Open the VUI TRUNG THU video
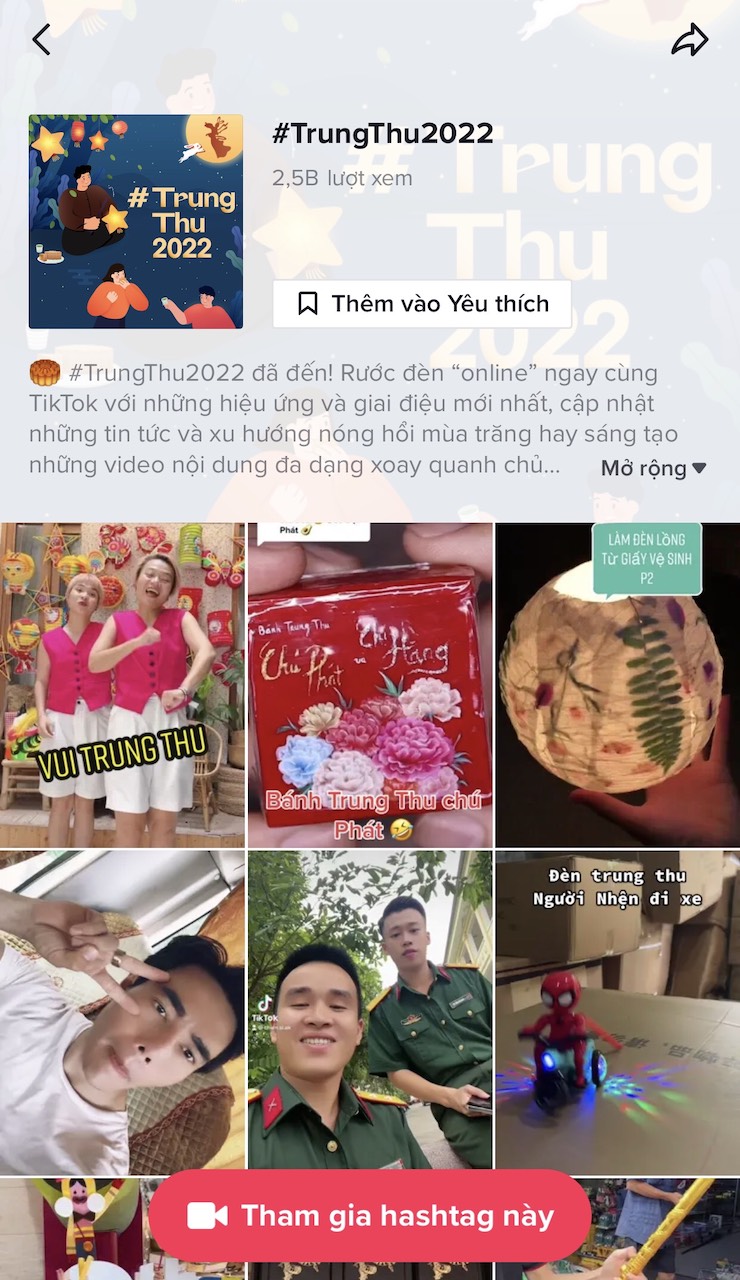740x1280 pixels. pyautogui.click(x=122, y=685)
